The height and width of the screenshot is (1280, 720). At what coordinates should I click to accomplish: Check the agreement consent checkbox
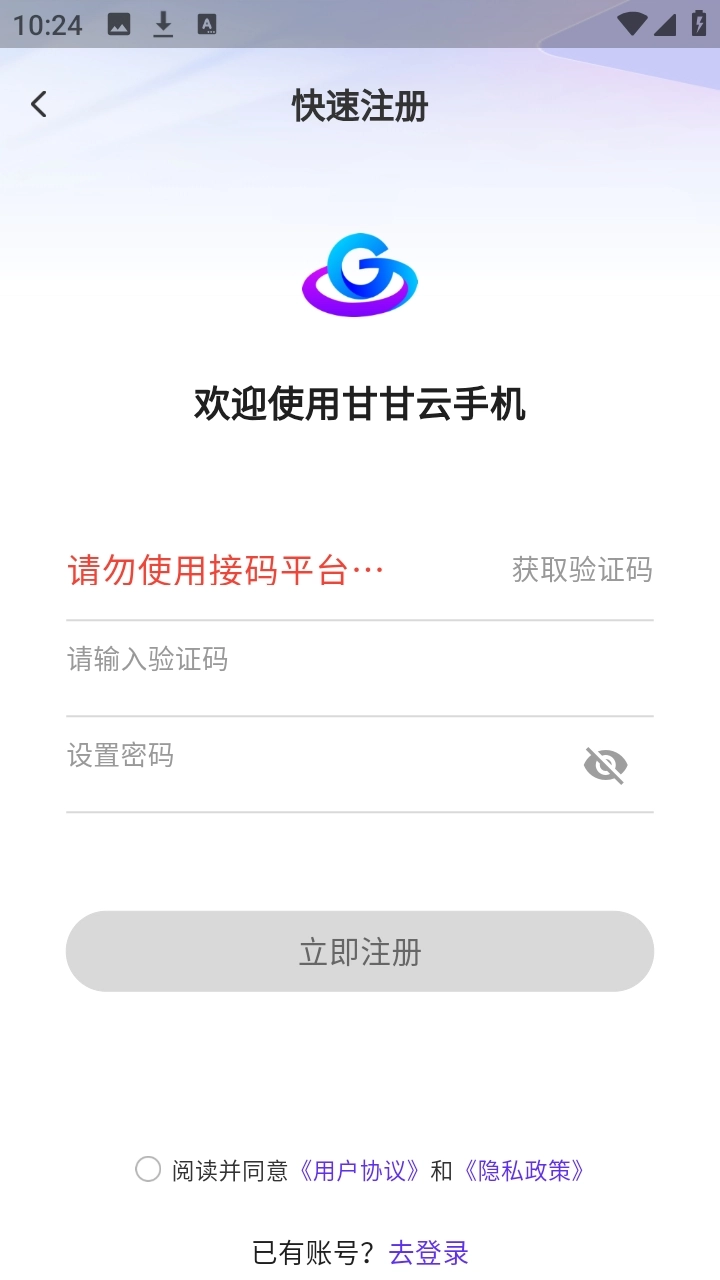pyautogui.click(x=148, y=1169)
